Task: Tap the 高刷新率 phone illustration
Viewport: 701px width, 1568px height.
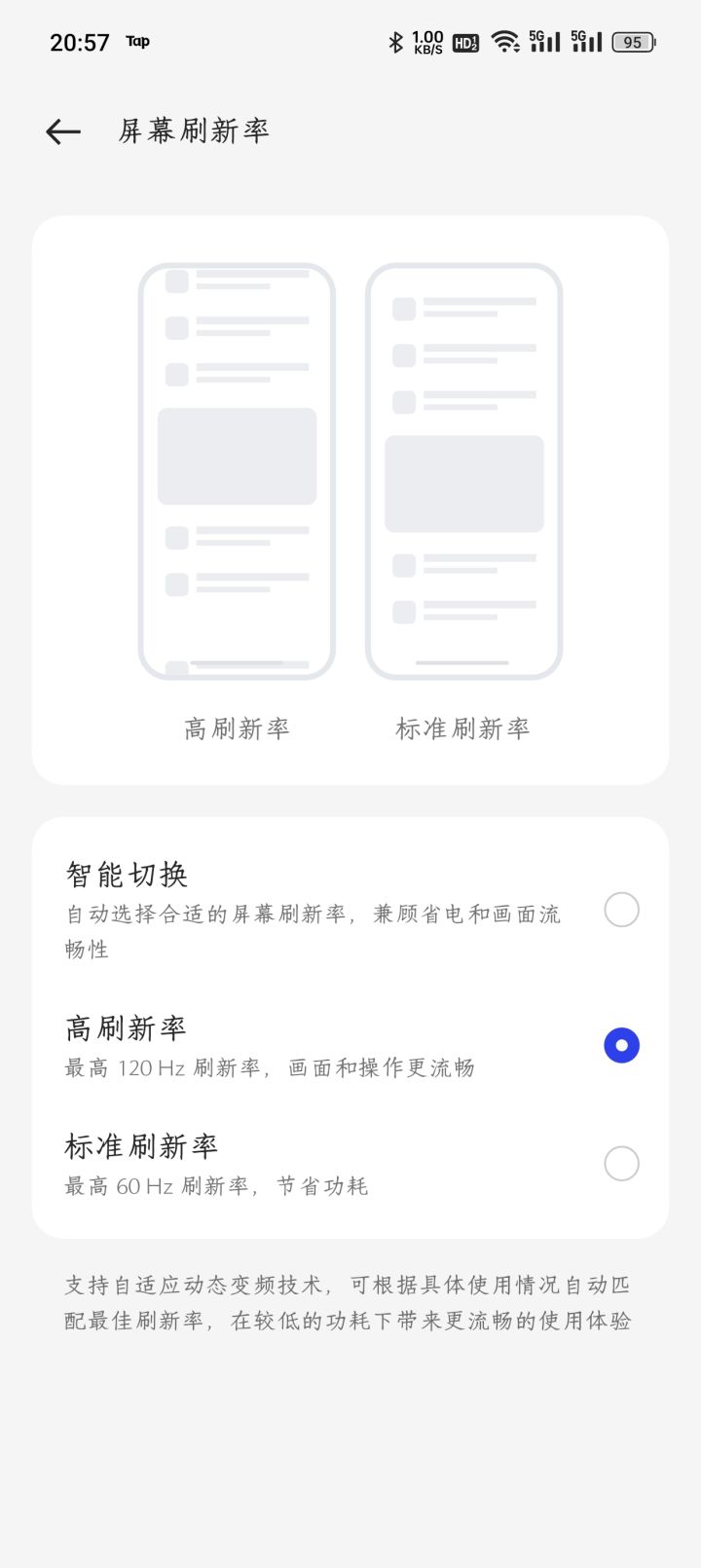Action: [237, 470]
